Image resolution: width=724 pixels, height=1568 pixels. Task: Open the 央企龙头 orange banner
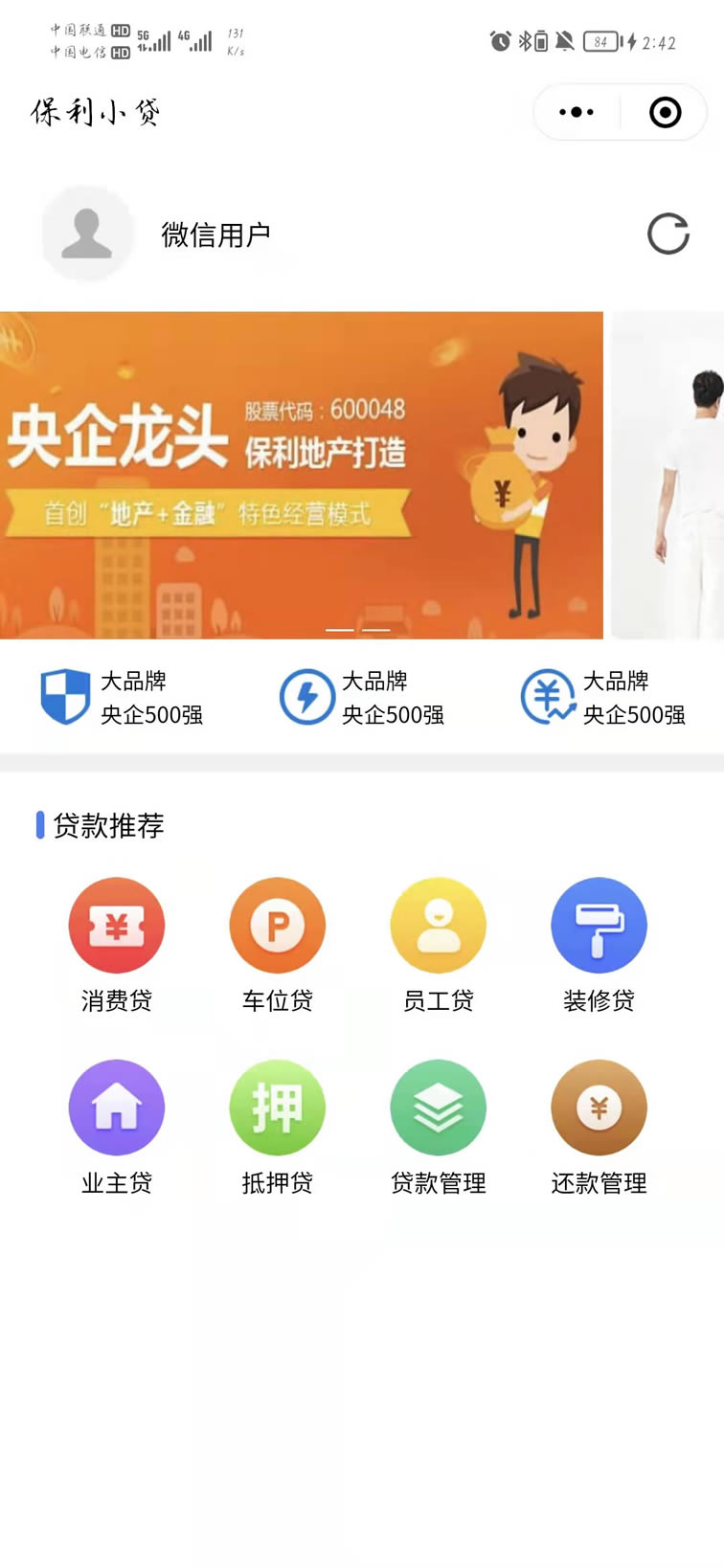click(301, 475)
